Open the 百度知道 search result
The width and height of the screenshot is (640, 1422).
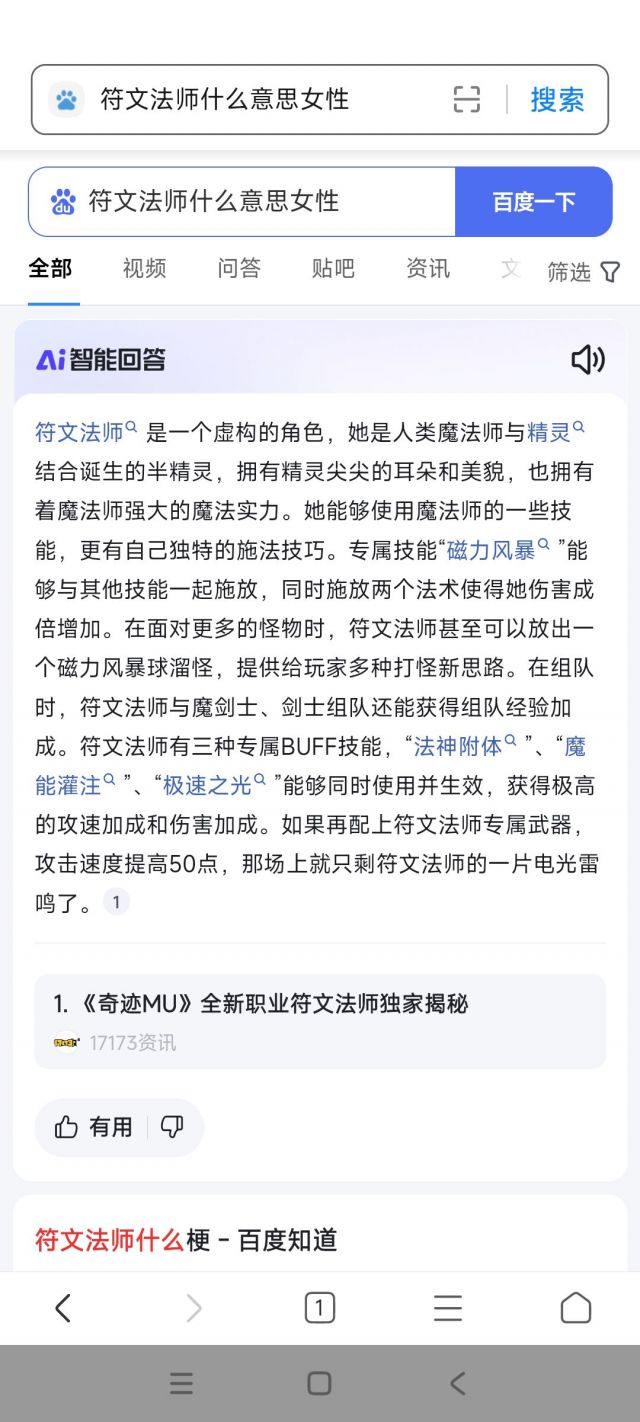(186, 1240)
